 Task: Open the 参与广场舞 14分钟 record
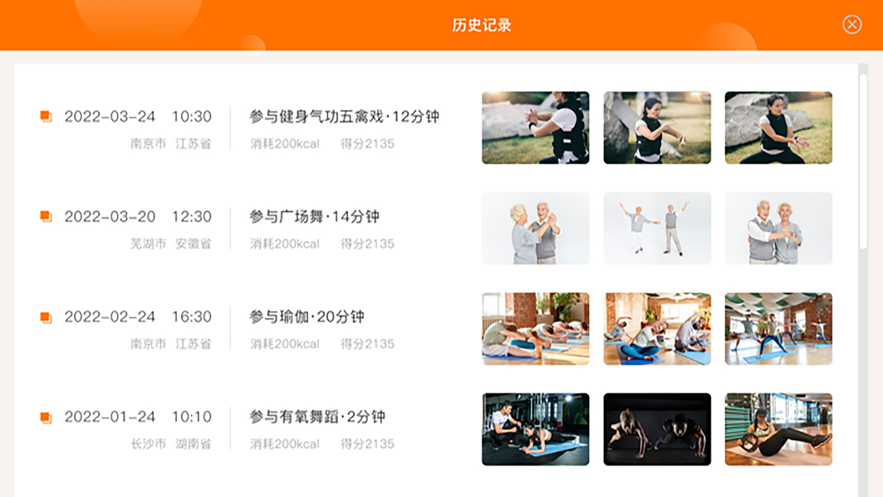pos(314,217)
